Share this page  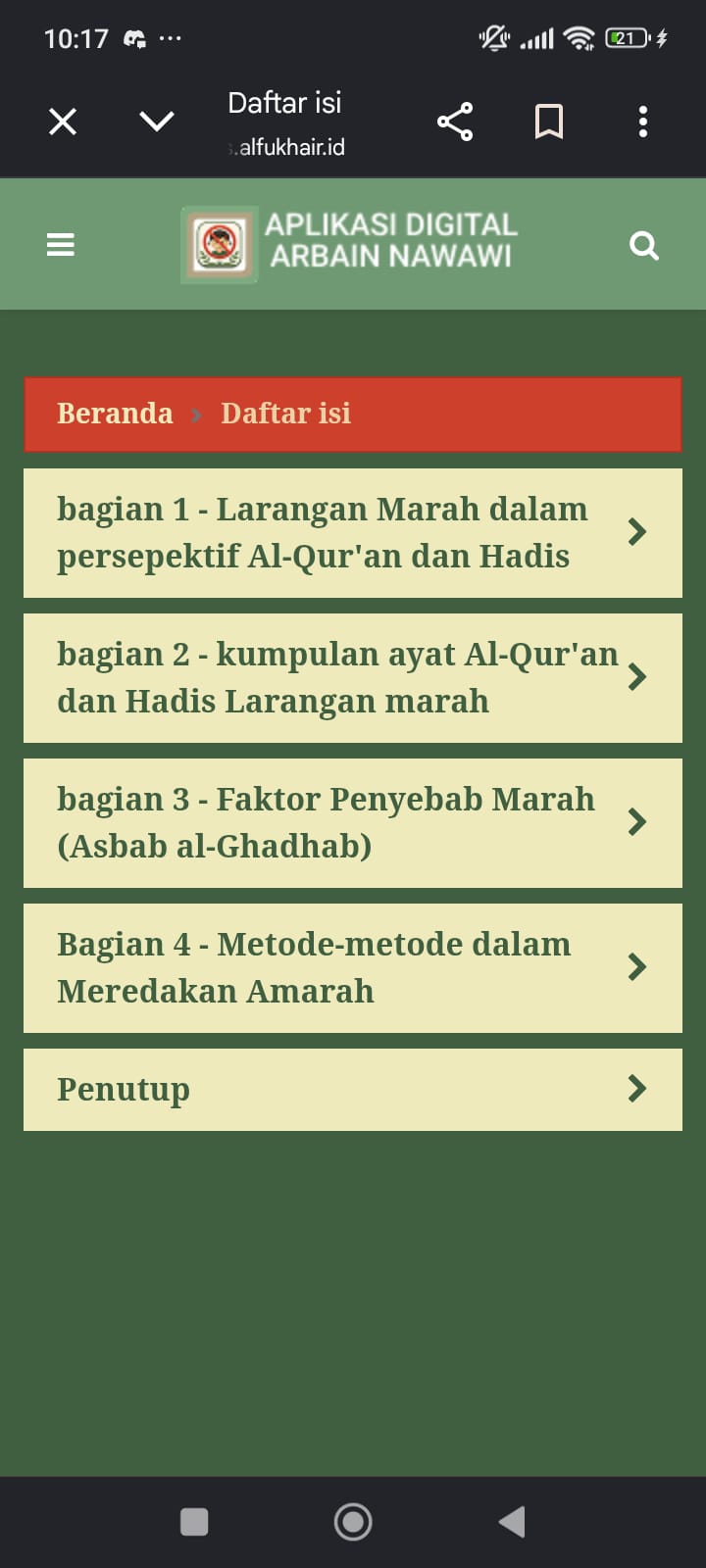point(455,122)
